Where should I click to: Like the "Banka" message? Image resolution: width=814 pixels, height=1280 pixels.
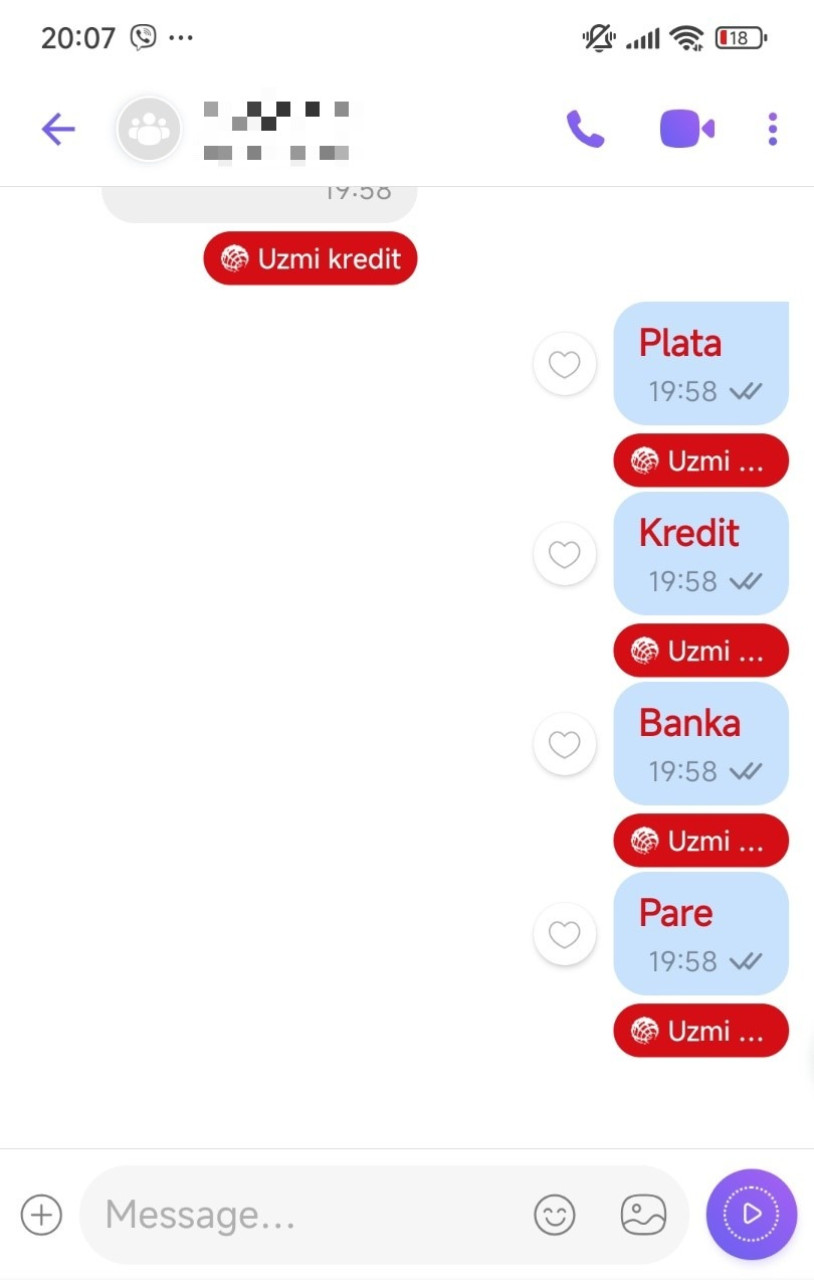point(565,744)
